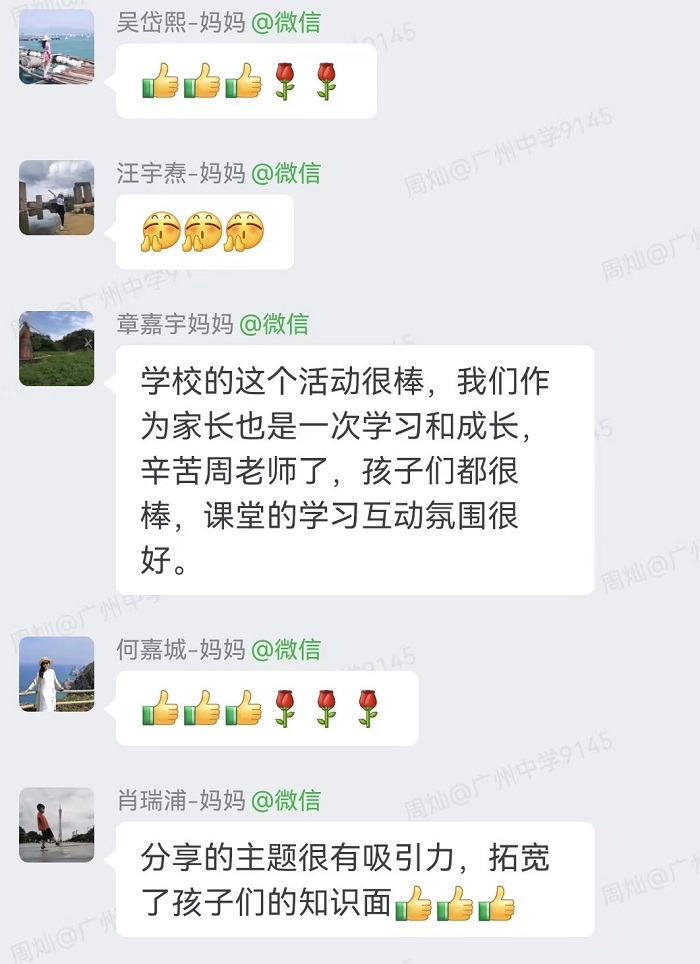The image size is (700, 964).
Task: Open 汪宇泰-妈妈's profile avatar
Action: point(56,197)
